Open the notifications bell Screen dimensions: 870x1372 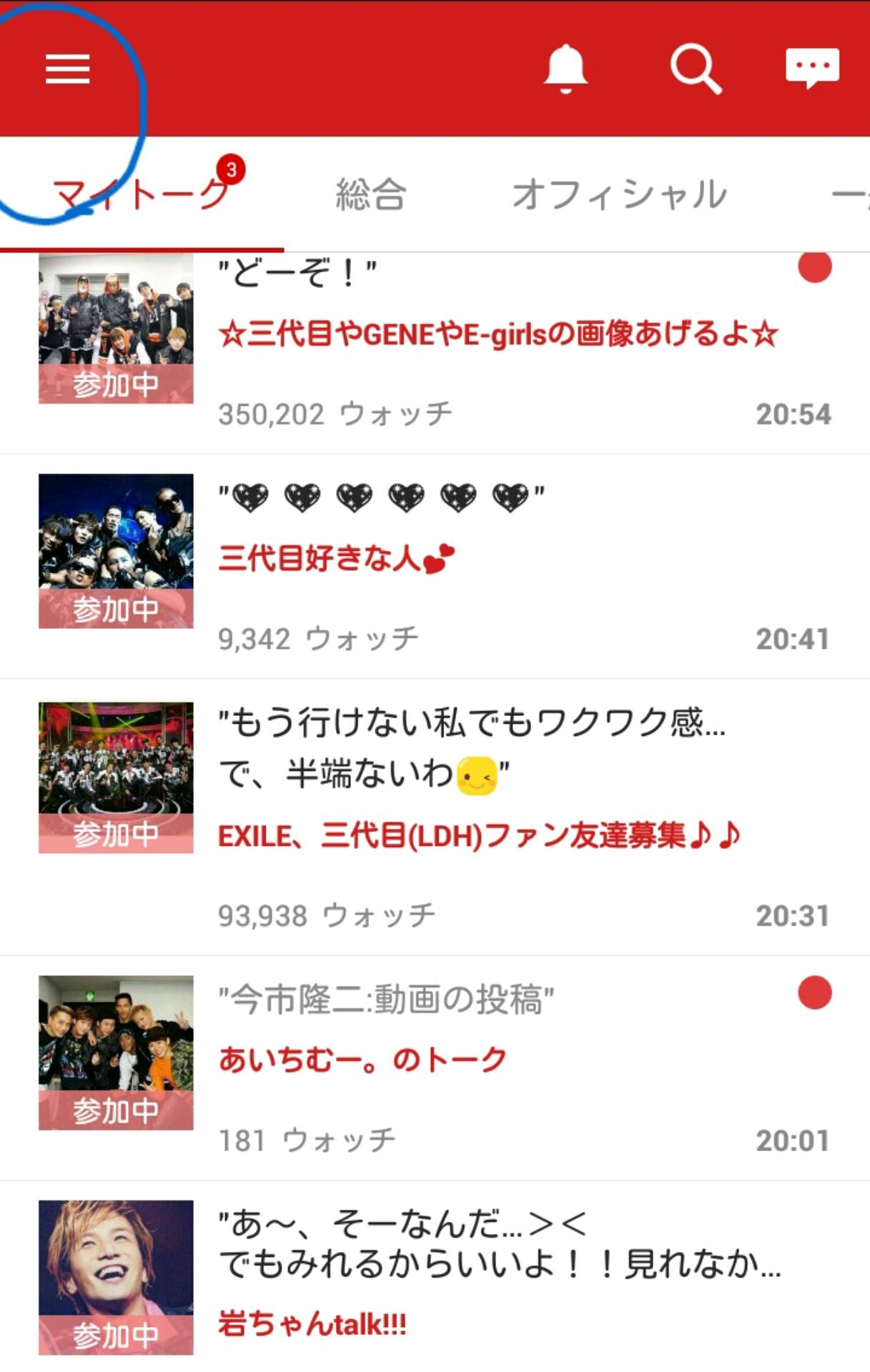click(565, 69)
